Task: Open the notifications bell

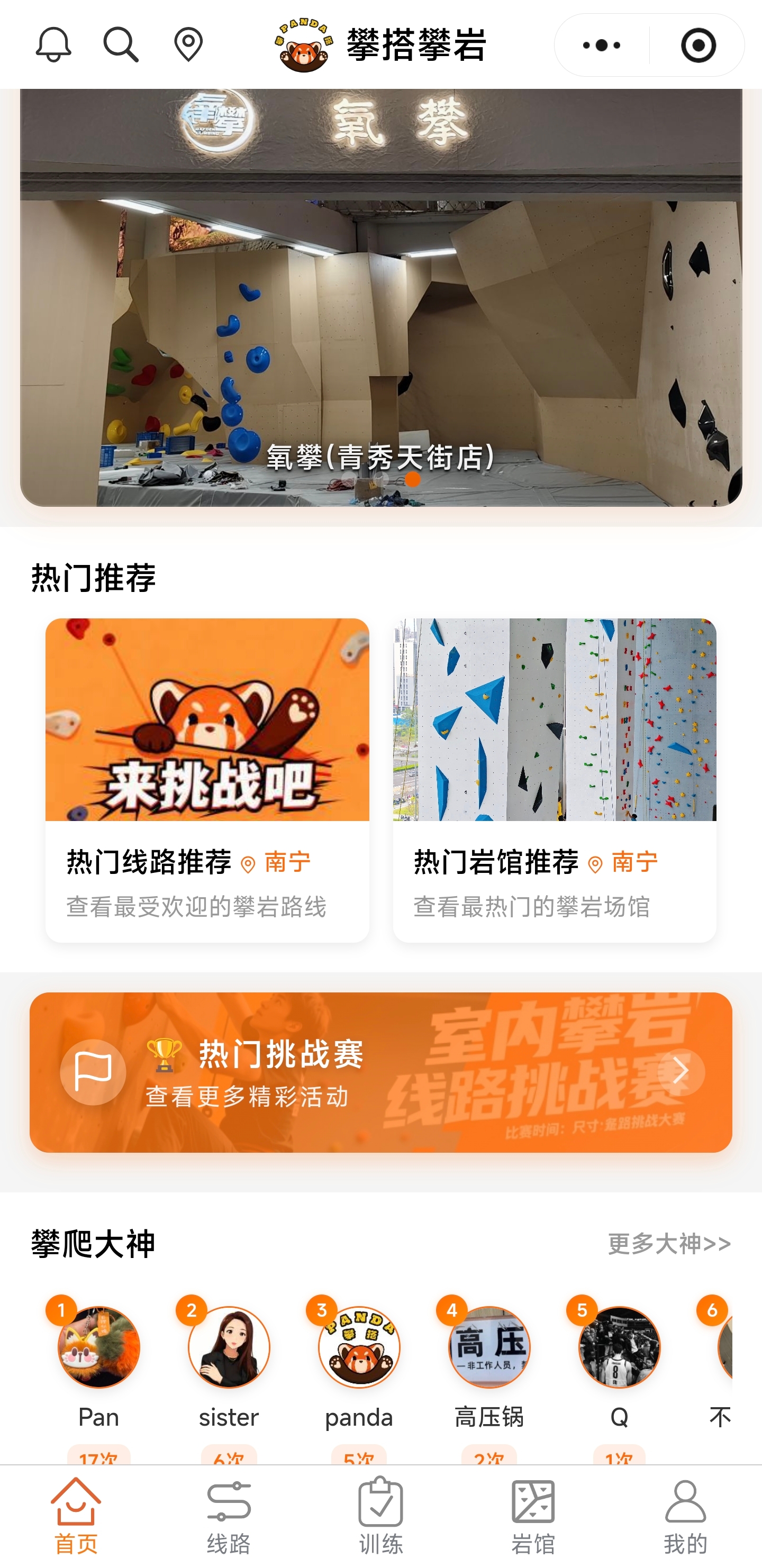Action: pyautogui.click(x=53, y=44)
